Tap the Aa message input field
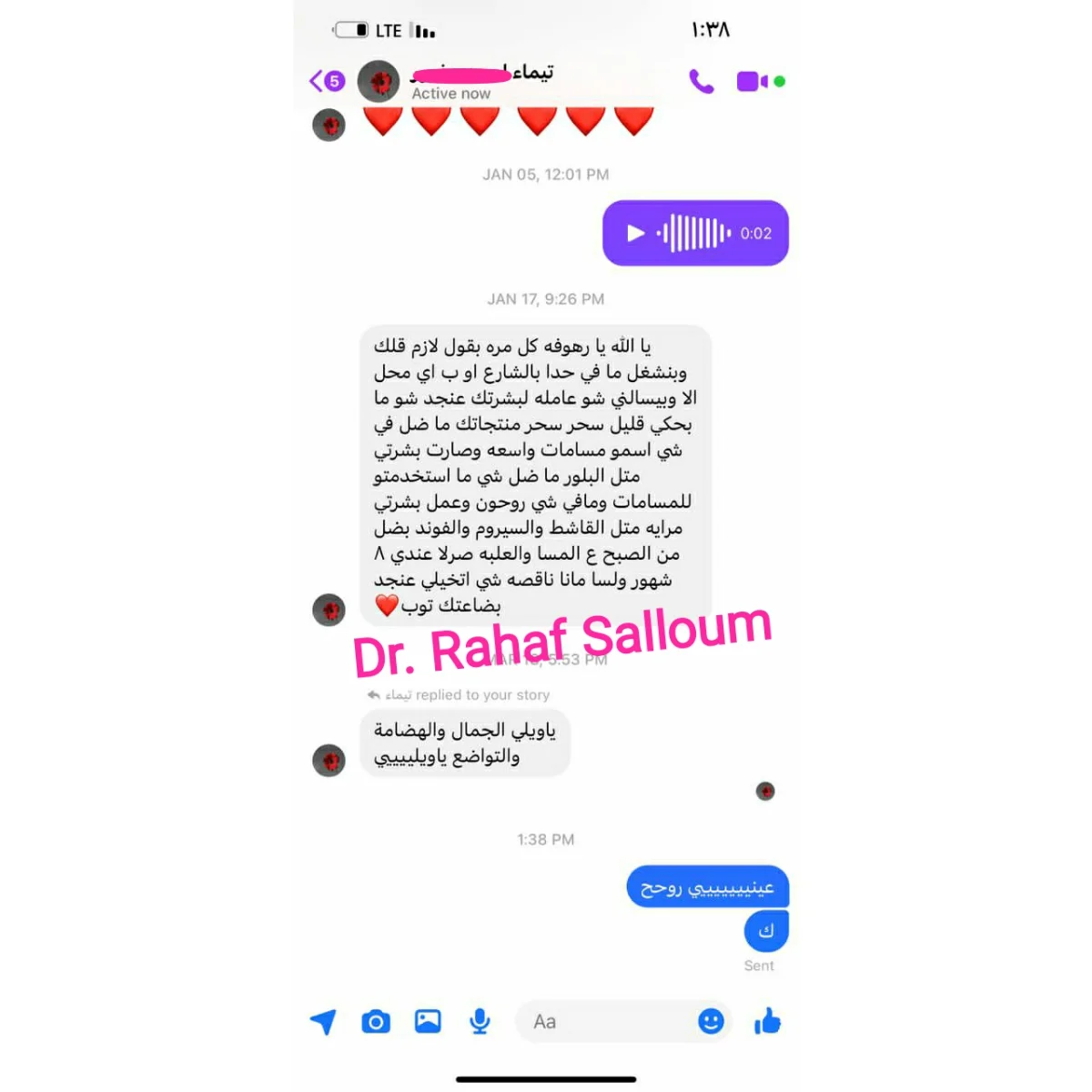This screenshot has height=1092, width=1092. (601, 1022)
